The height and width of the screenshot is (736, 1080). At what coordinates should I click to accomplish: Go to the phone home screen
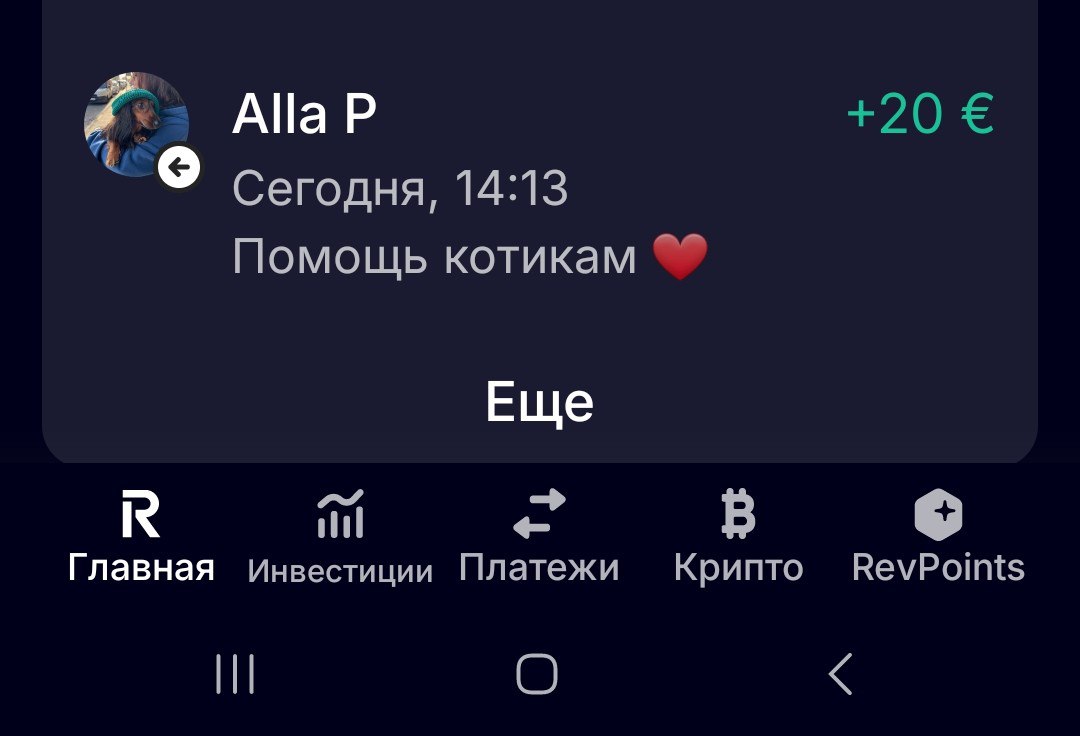tap(537, 674)
